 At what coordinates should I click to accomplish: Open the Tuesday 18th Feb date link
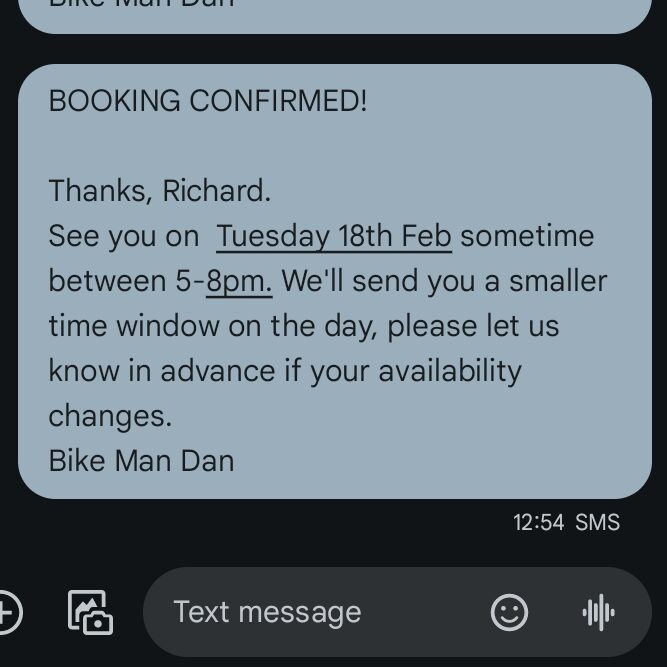click(x=334, y=237)
